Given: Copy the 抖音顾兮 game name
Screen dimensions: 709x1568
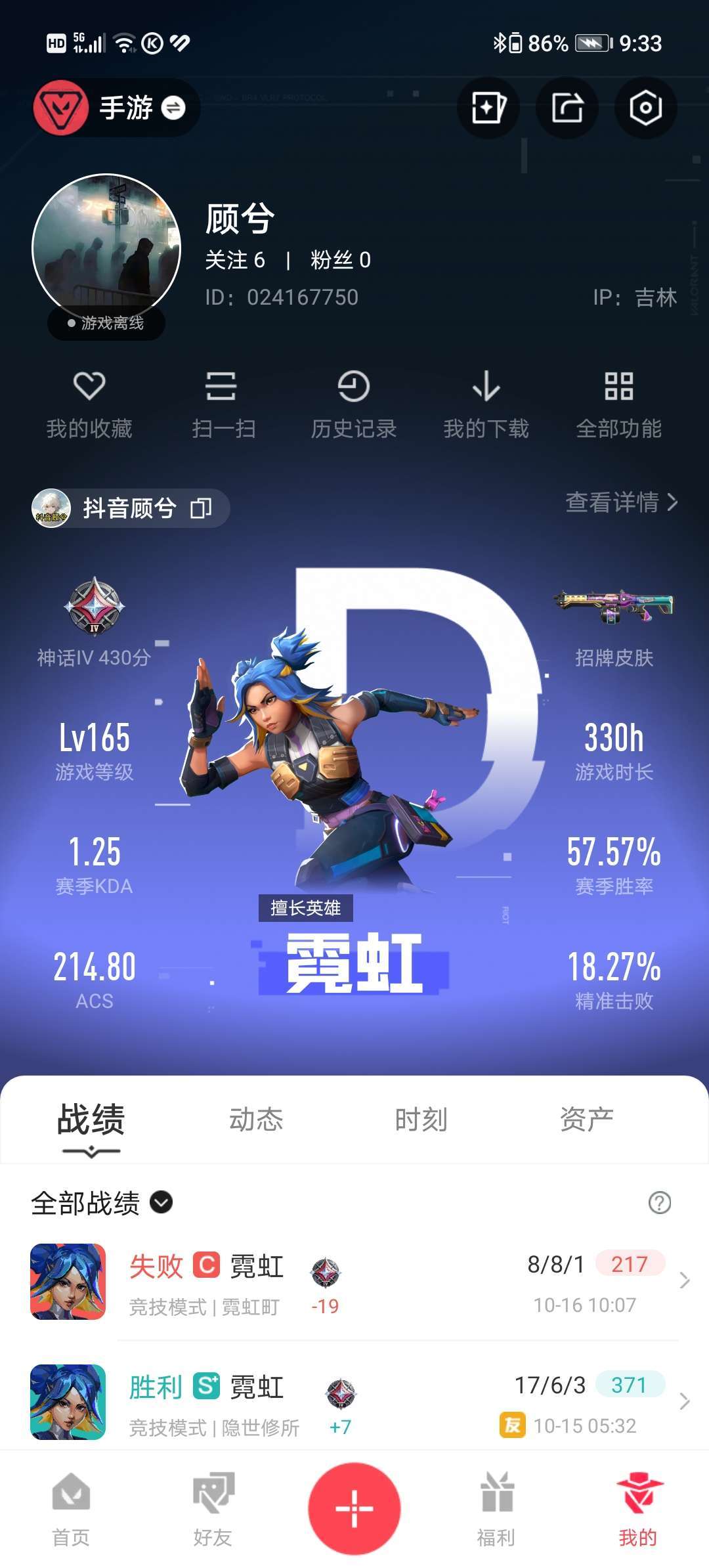Looking at the screenshot, I should click(x=201, y=508).
